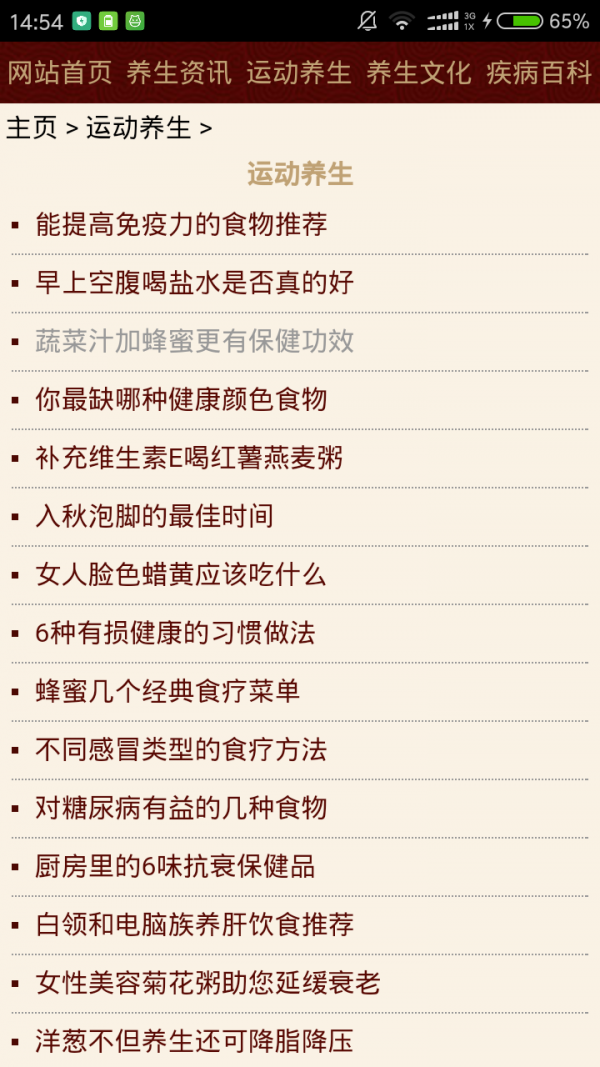Tap the 主页 breadcrumb link
The image size is (600, 1067).
click(32, 128)
